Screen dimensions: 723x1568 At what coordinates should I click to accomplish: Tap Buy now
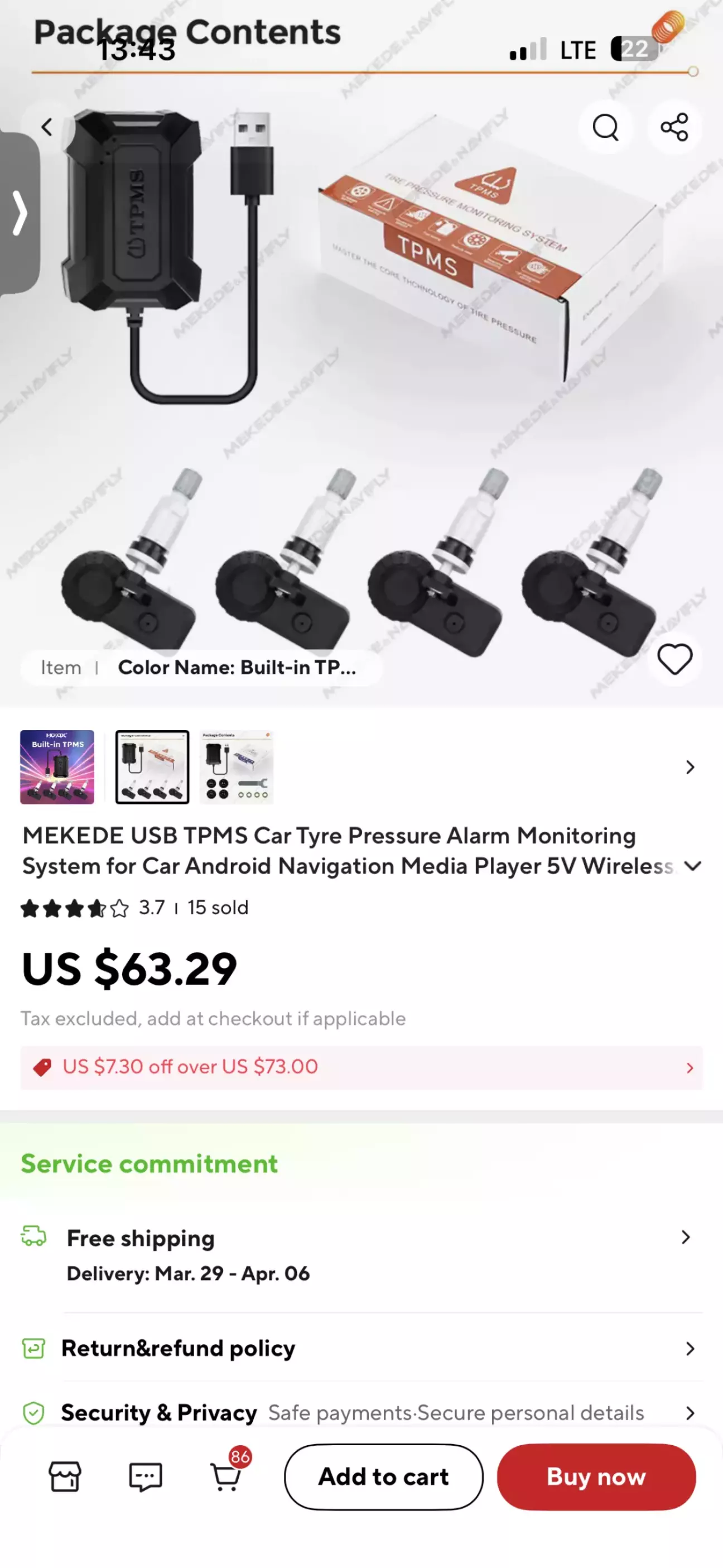(x=596, y=1476)
